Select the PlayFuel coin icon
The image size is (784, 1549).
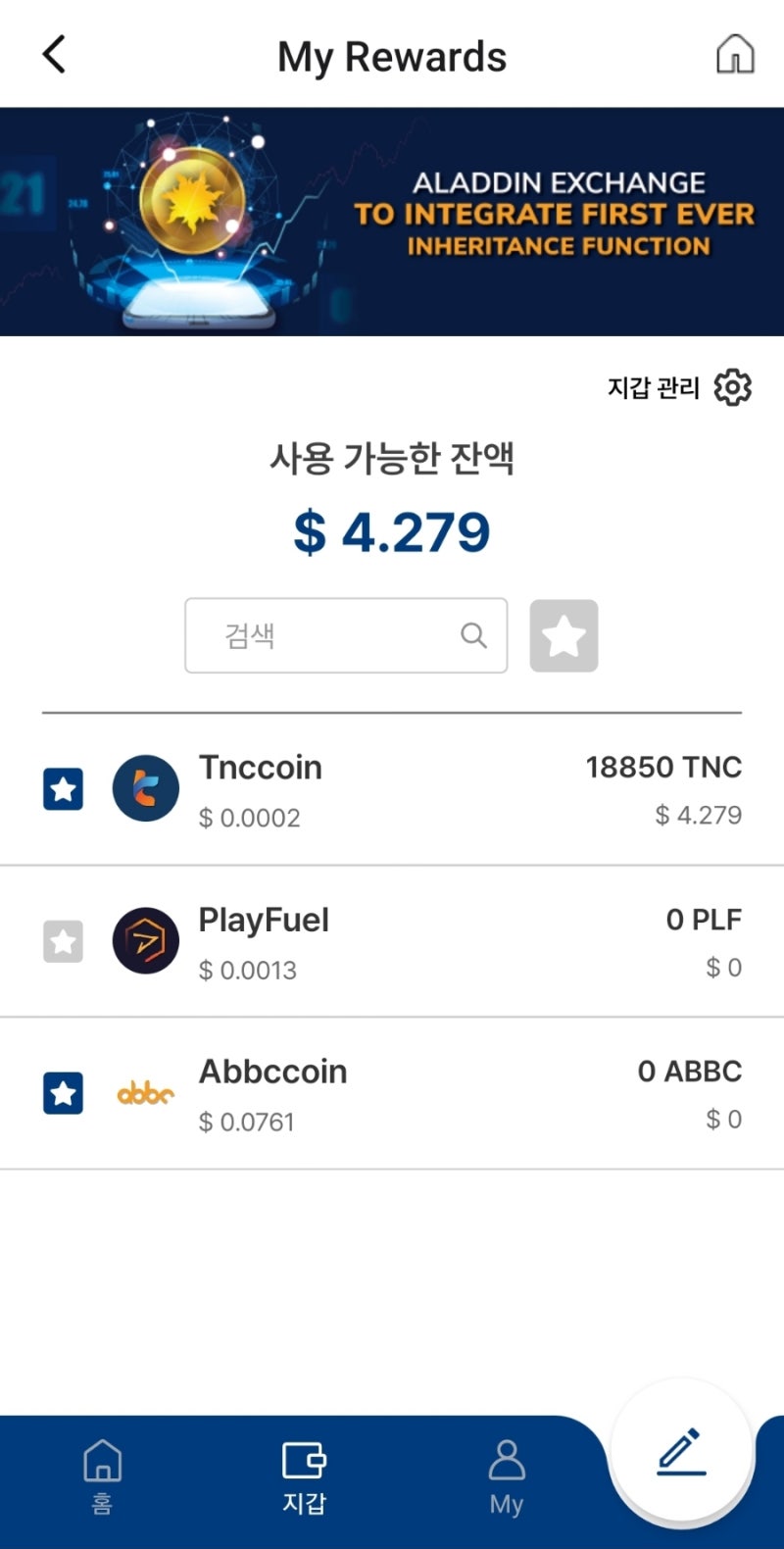(x=145, y=940)
